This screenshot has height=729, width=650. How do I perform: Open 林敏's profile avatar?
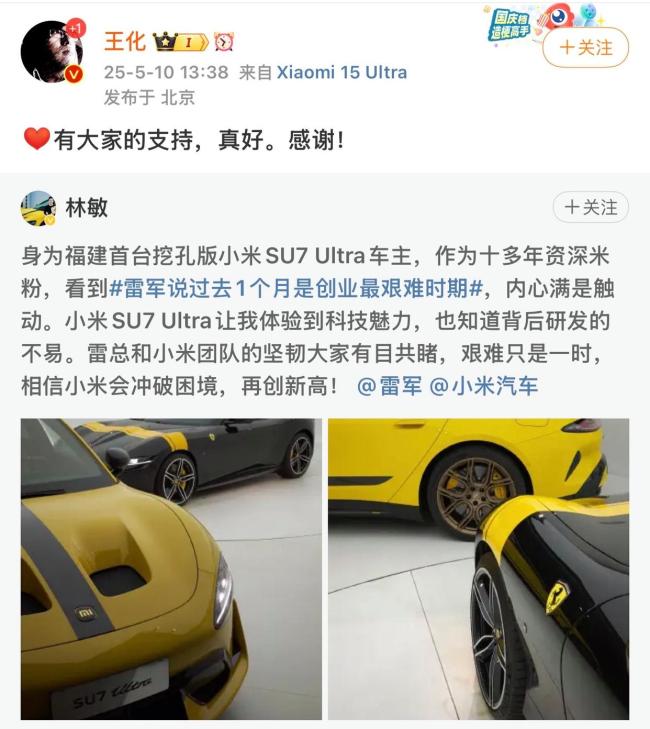(x=38, y=208)
